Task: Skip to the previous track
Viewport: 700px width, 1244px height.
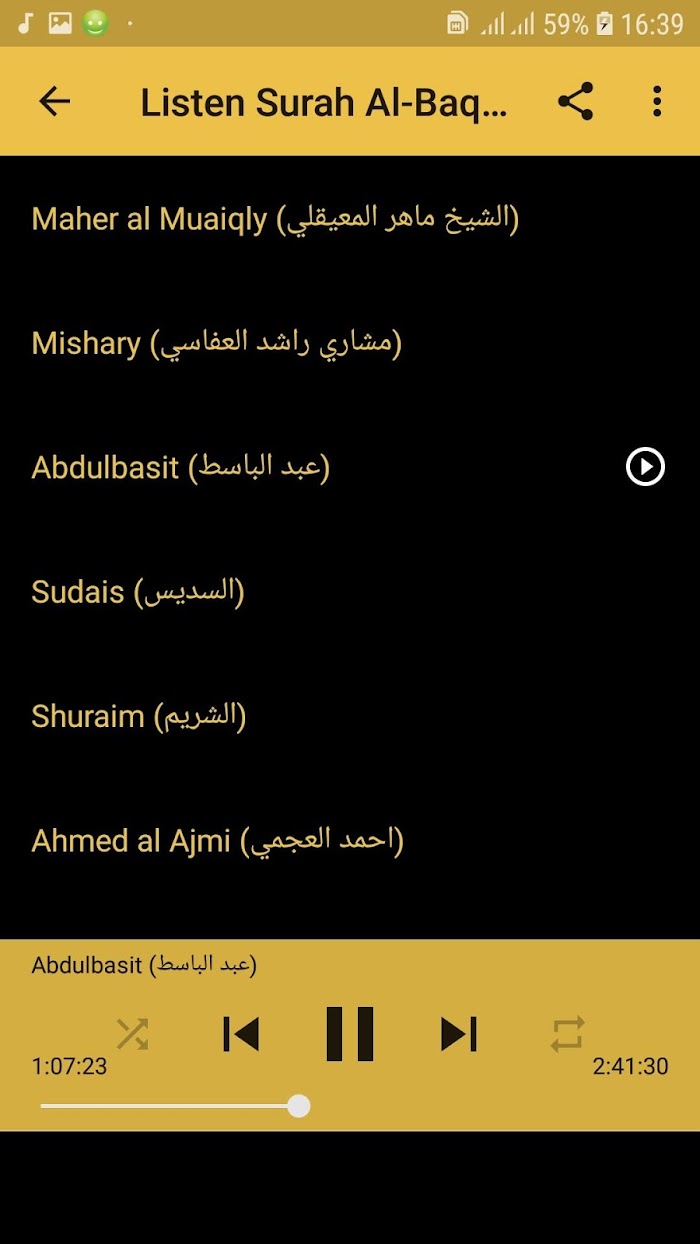Action: [x=241, y=1034]
